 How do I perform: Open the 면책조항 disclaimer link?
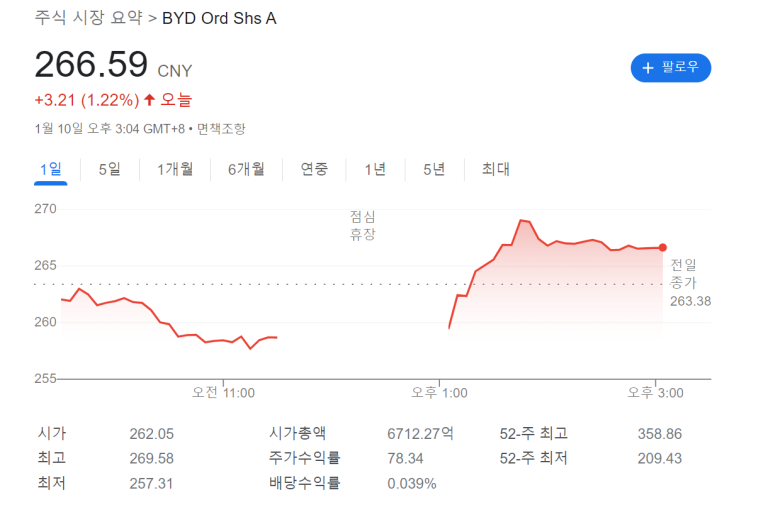(x=220, y=128)
